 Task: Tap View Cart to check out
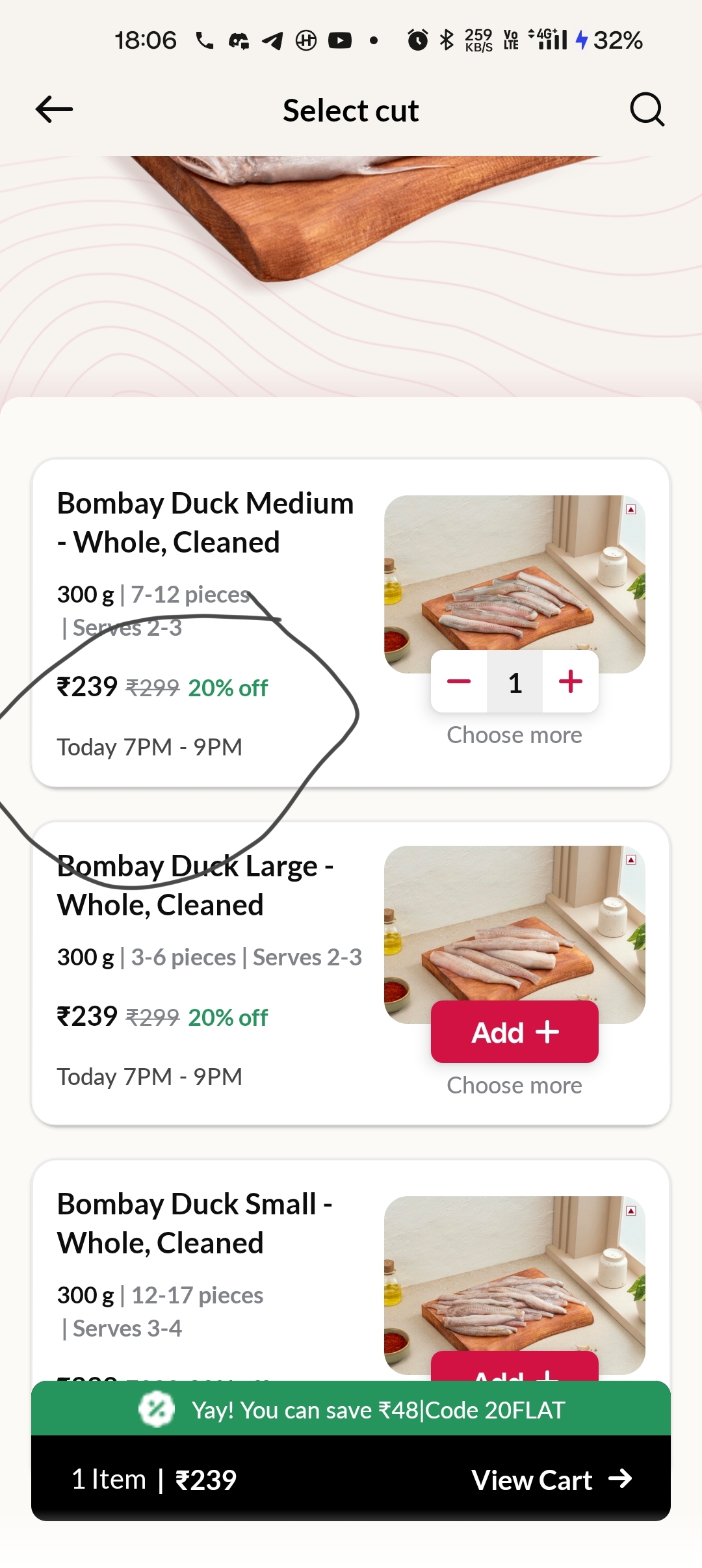coord(551,1480)
